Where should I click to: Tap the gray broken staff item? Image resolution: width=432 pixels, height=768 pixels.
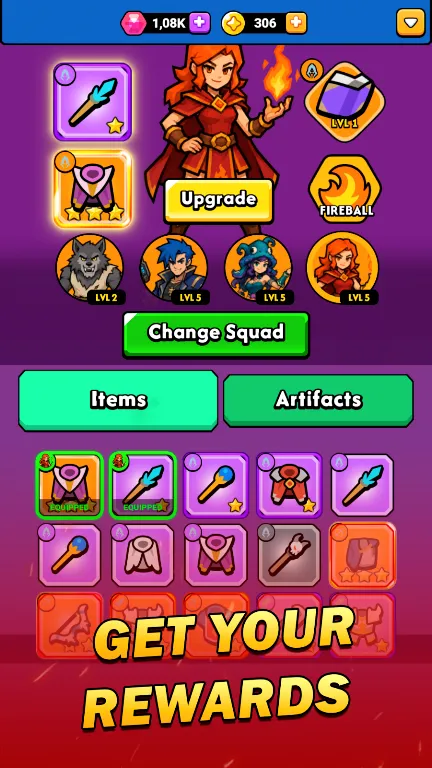(x=289, y=555)
